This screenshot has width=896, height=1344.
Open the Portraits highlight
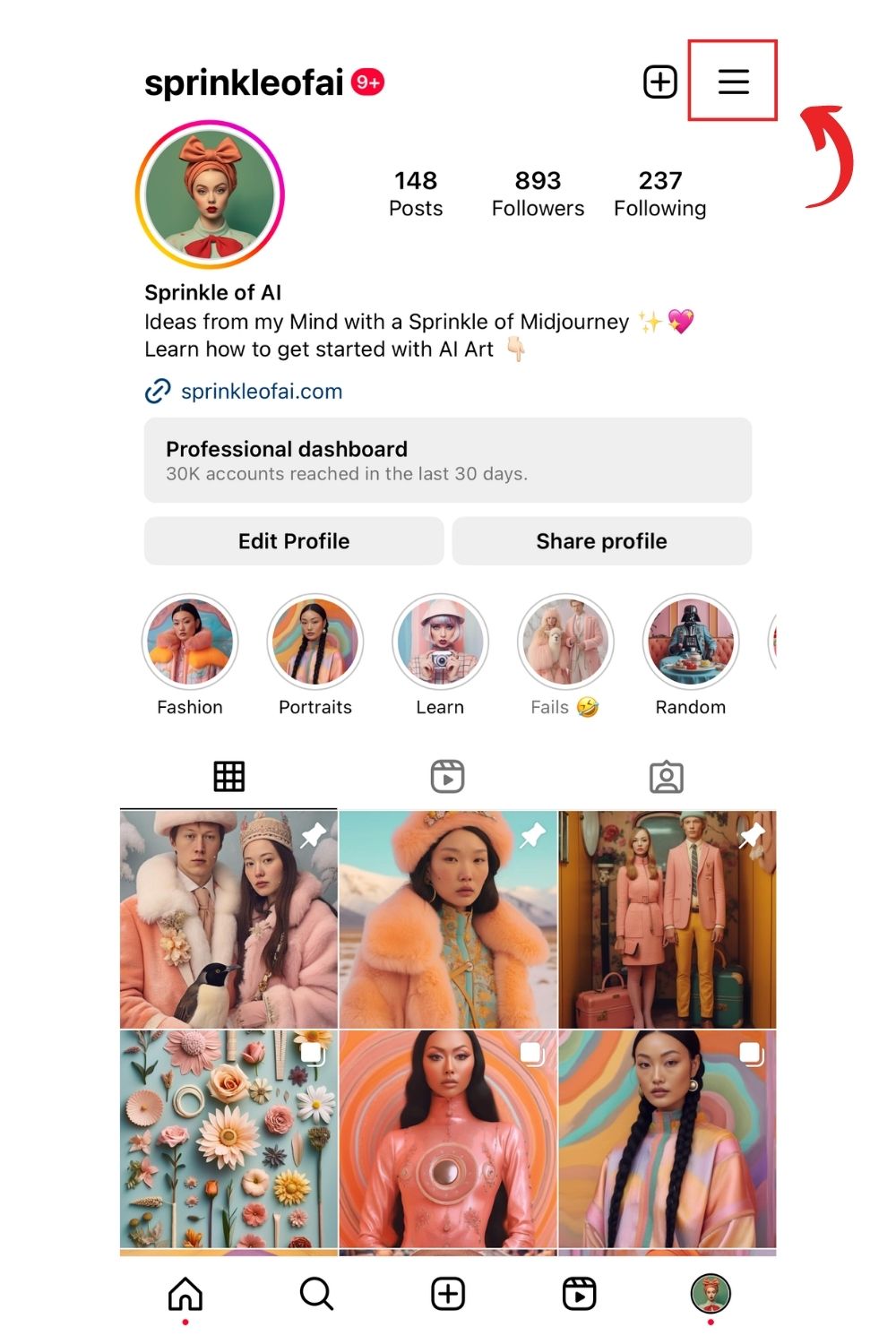pos(315,642)
